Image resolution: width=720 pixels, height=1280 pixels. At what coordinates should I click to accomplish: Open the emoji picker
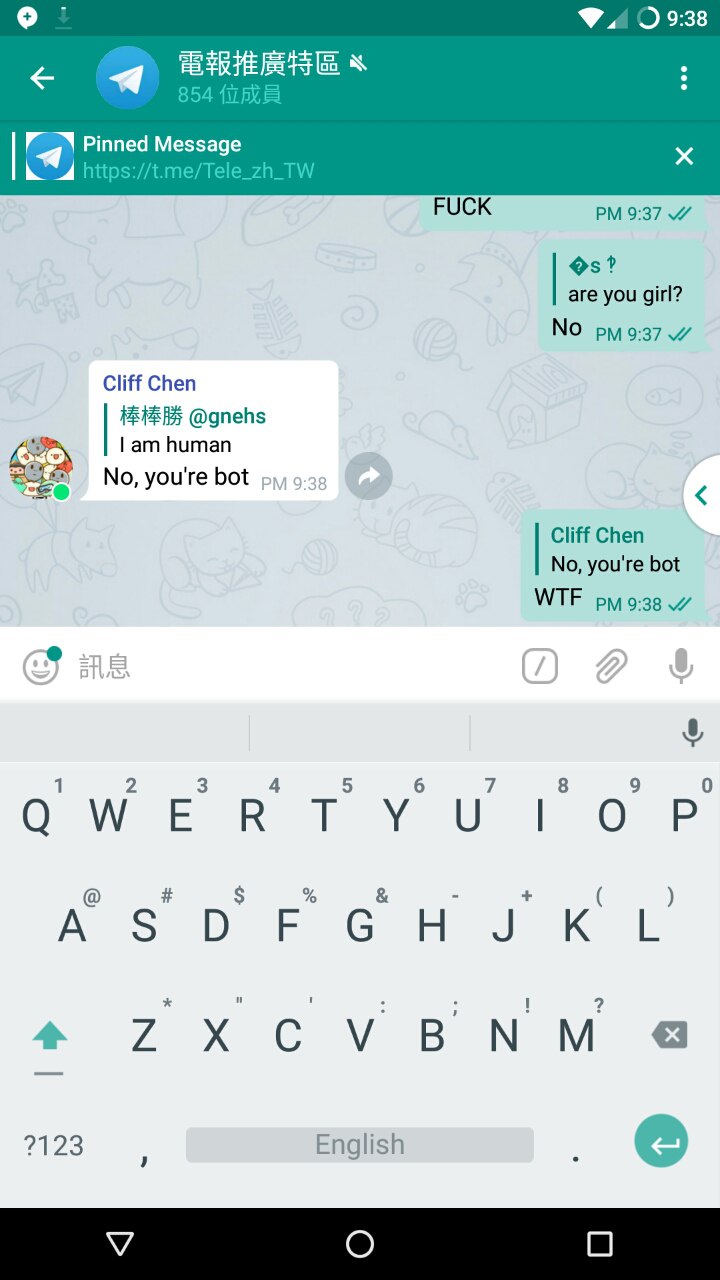(x=41, y=666)
